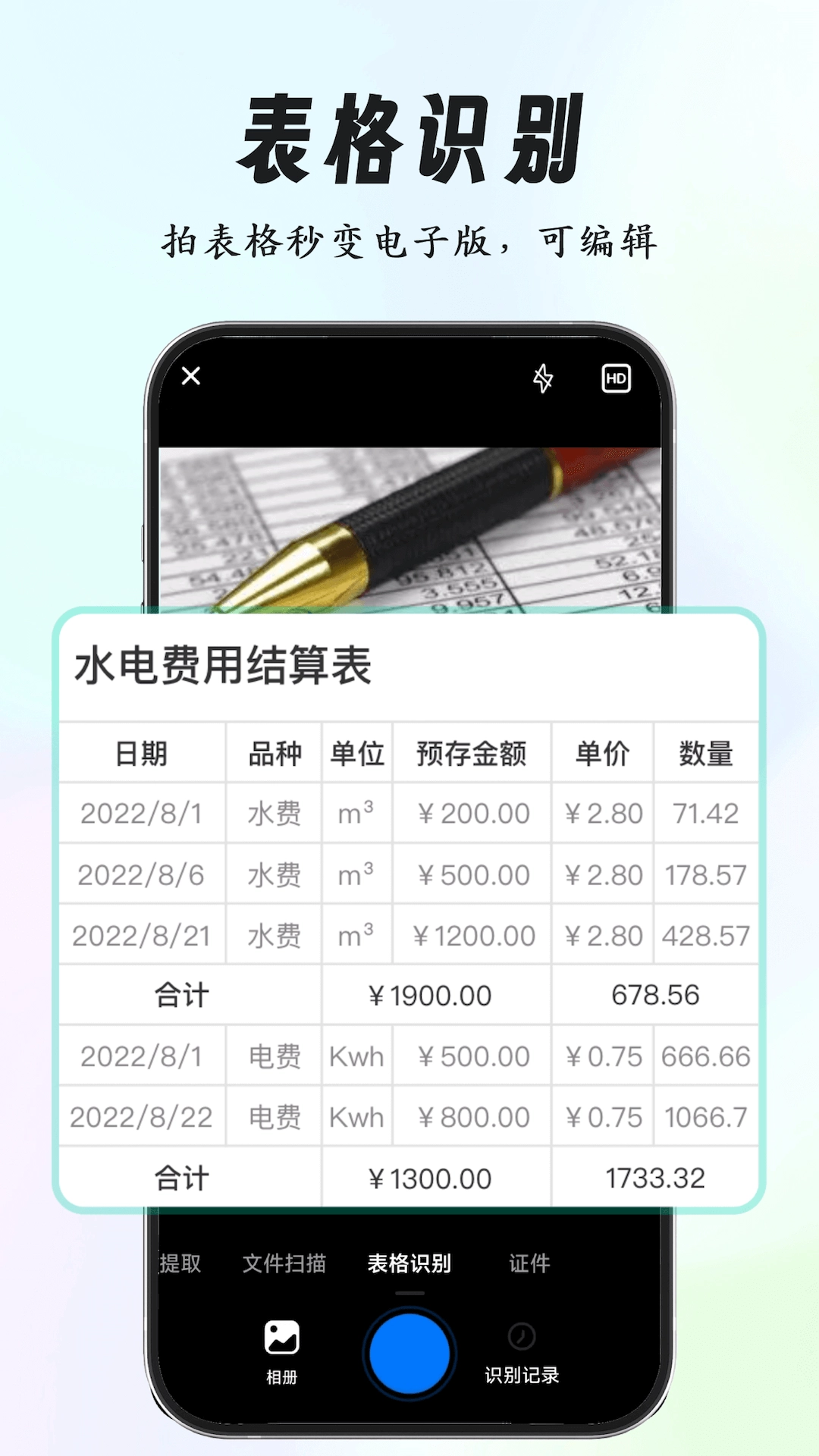Close the camera view with the X icon
The width and height of the screenshot is (819, 1456).
pyautogui.click(x=191, y=376)
